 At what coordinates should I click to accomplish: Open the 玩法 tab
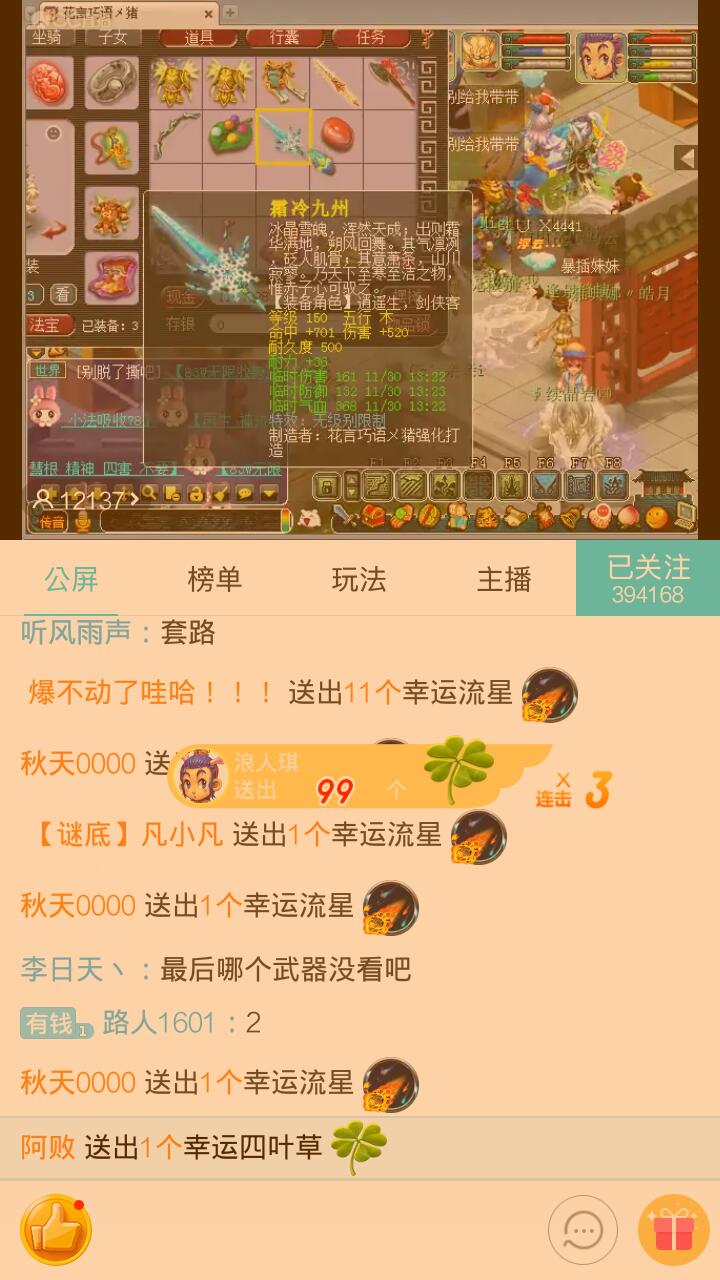click(359, 579)
